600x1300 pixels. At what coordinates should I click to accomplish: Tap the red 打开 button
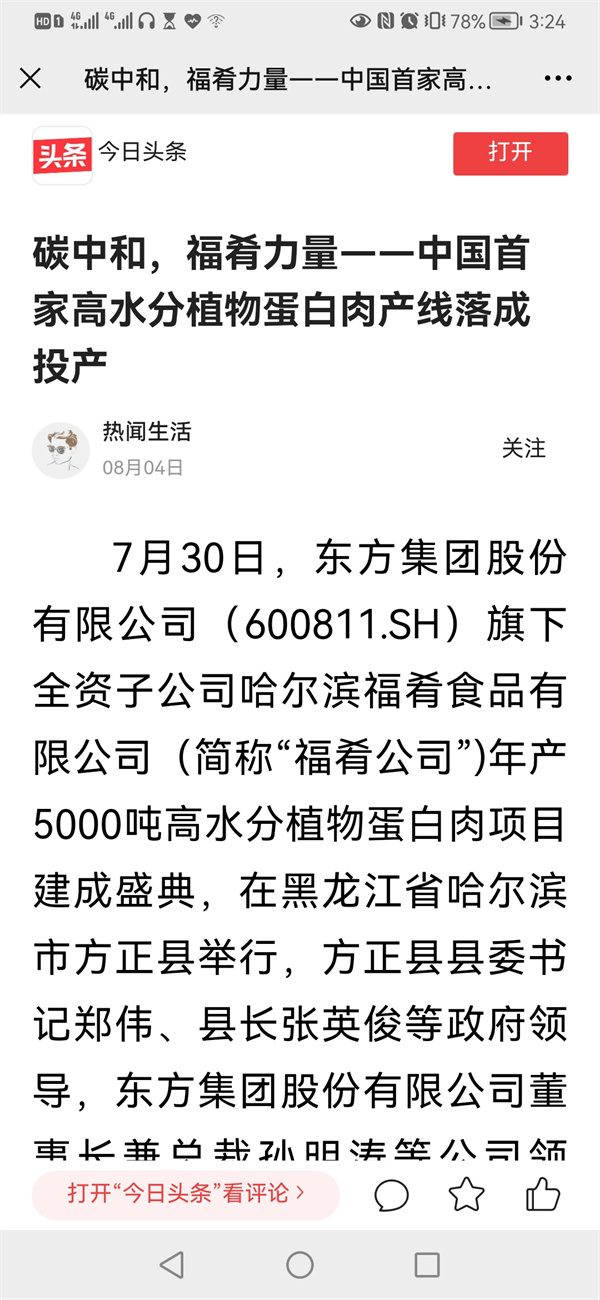[x=510, y=153]
